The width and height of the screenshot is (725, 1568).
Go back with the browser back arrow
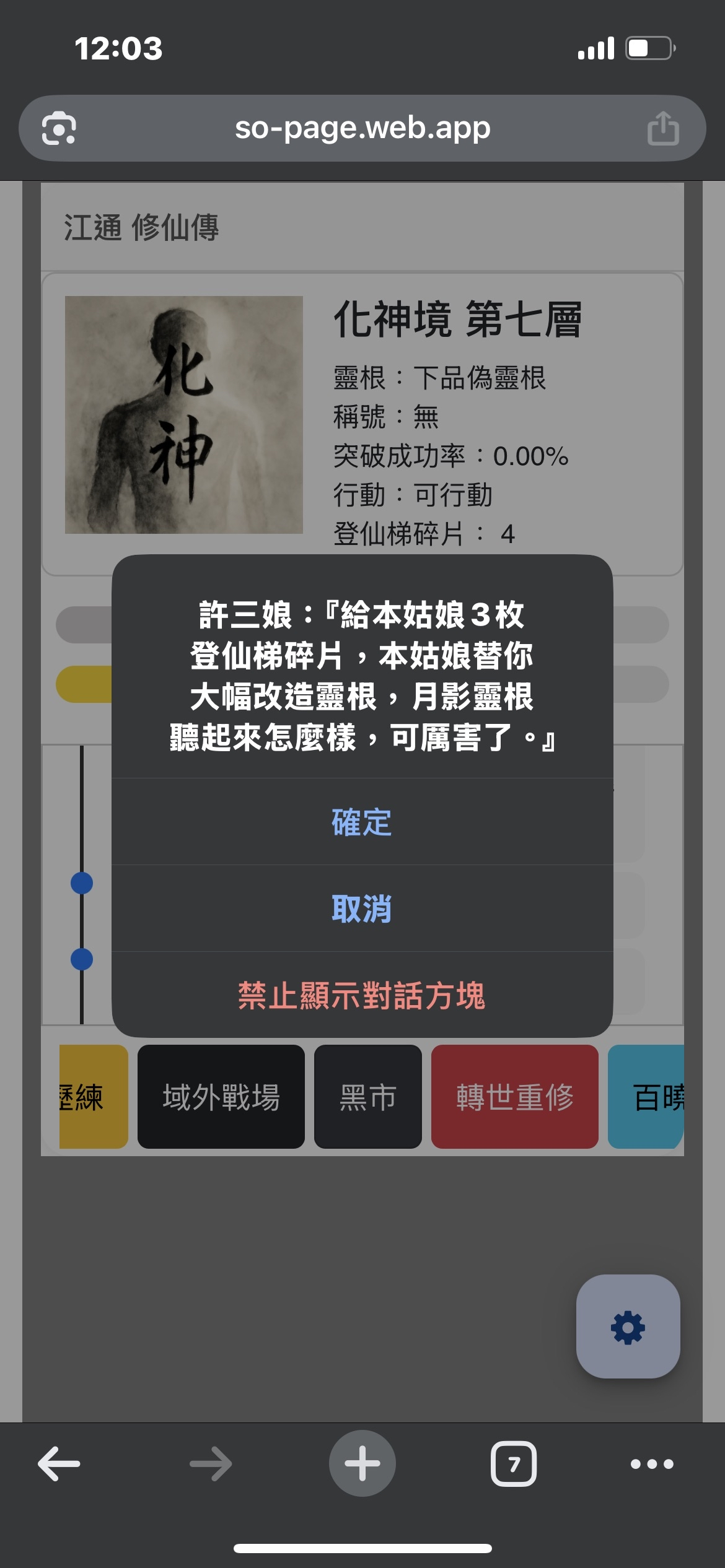point(59,1464)
